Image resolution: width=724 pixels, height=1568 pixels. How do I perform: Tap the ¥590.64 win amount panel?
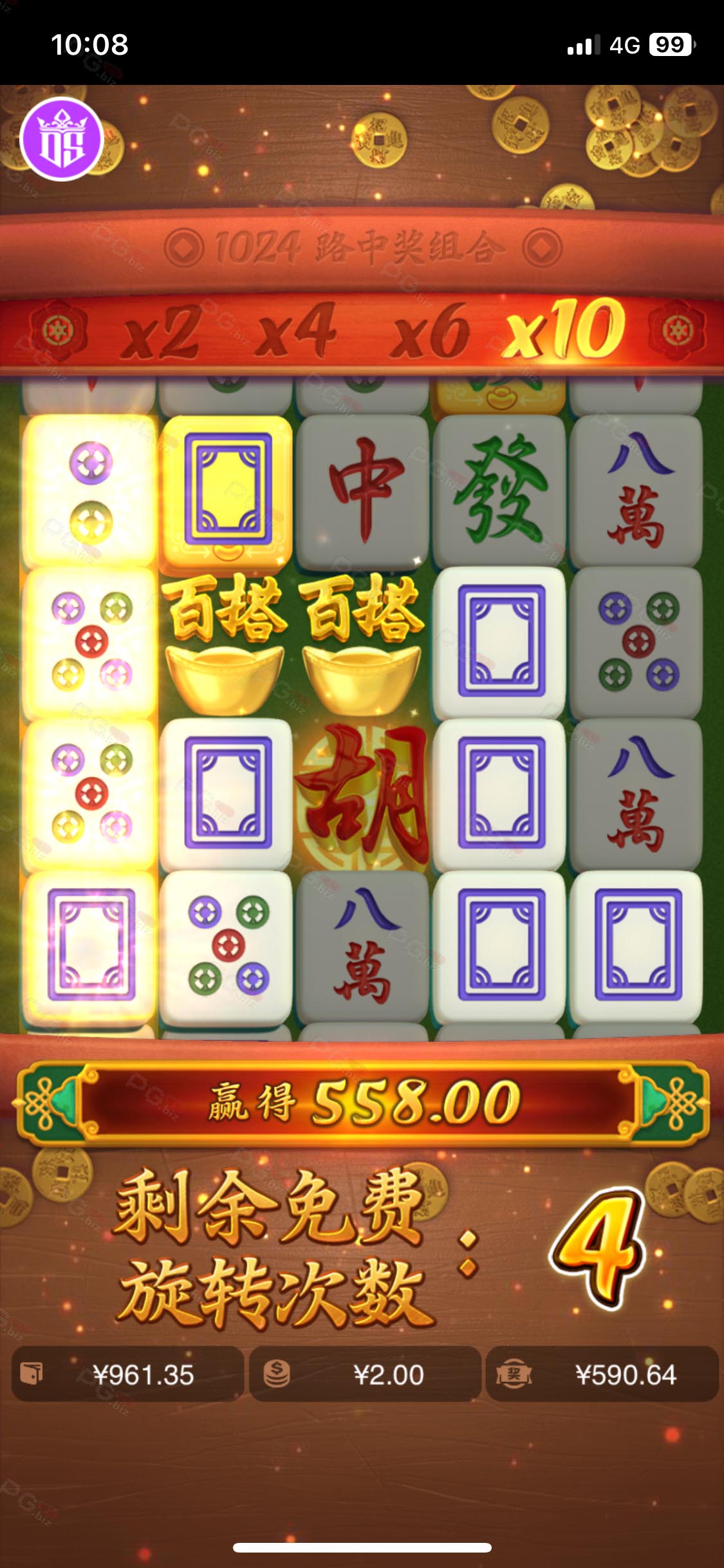[602, 1374]
